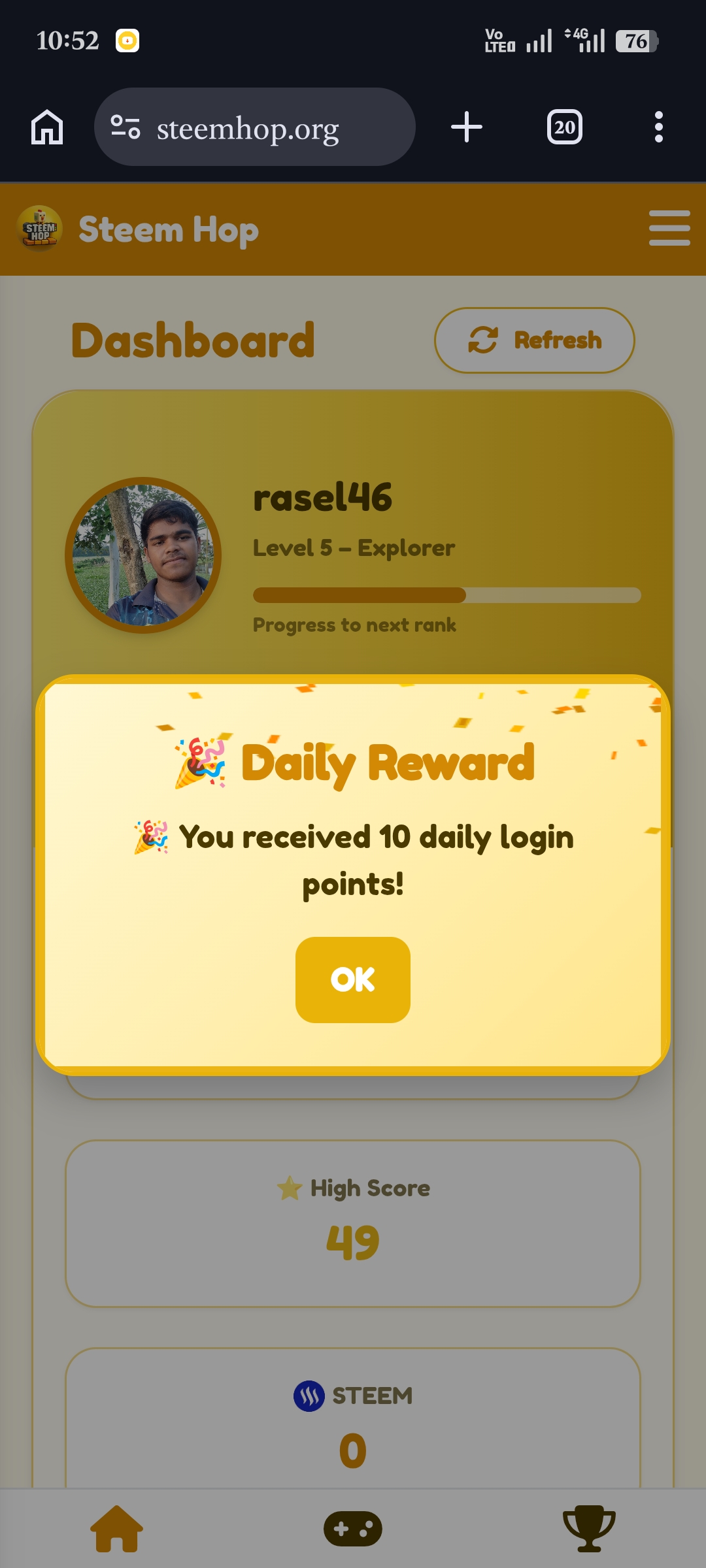
Task: Dismiss the Daily Reward dialog with OK
Action: tap(353, 979)
